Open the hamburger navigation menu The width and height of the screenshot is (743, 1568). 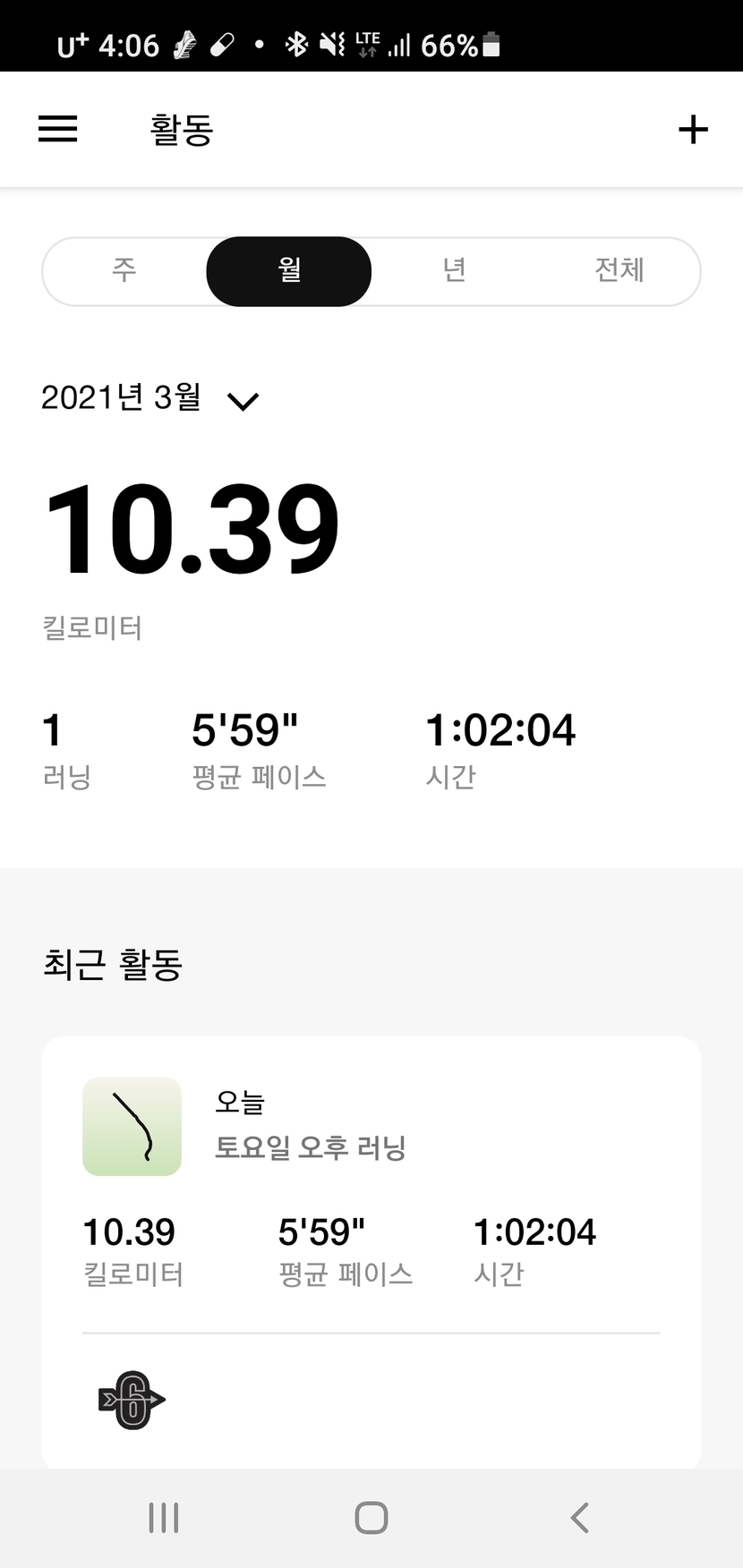click(x=58, y=130)
